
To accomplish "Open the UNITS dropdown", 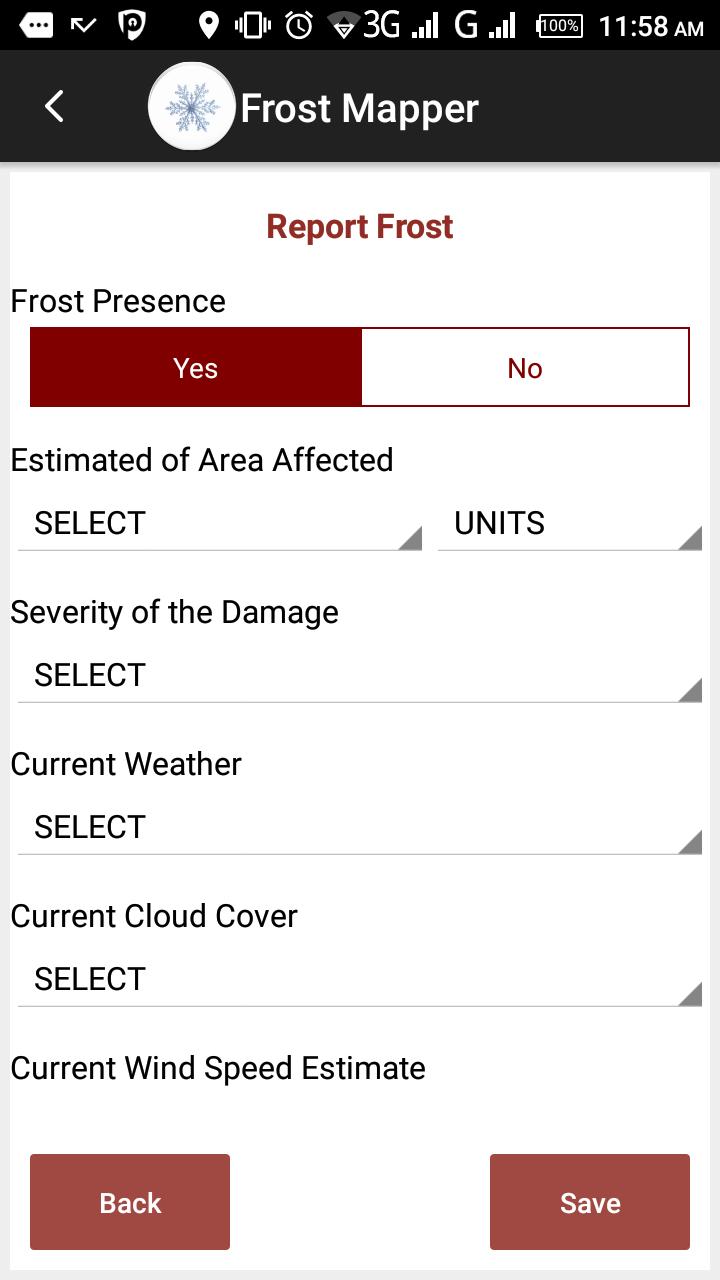I will pyautogui.click(x=569, y=524).
